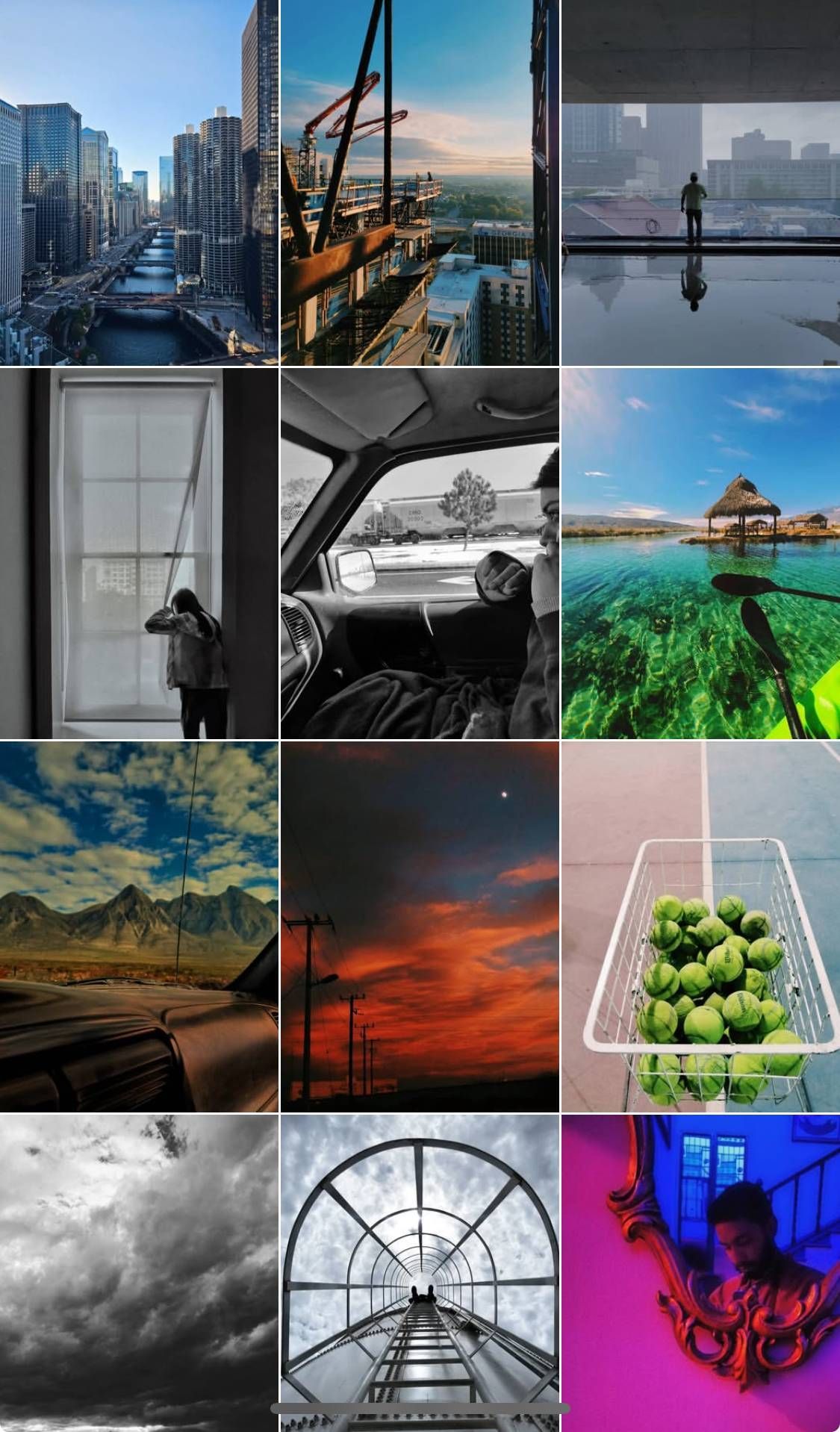Image resolution: width=840 pixels, height=1432 pixels.
Task: View the black-and-white storm clouds photo
Action: pos(139,1272)
